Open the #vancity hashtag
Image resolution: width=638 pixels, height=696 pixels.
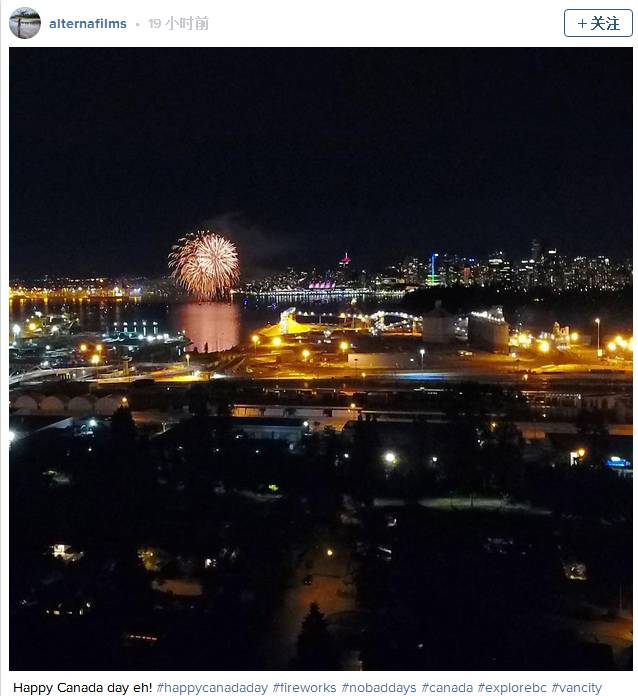point(576,688)
